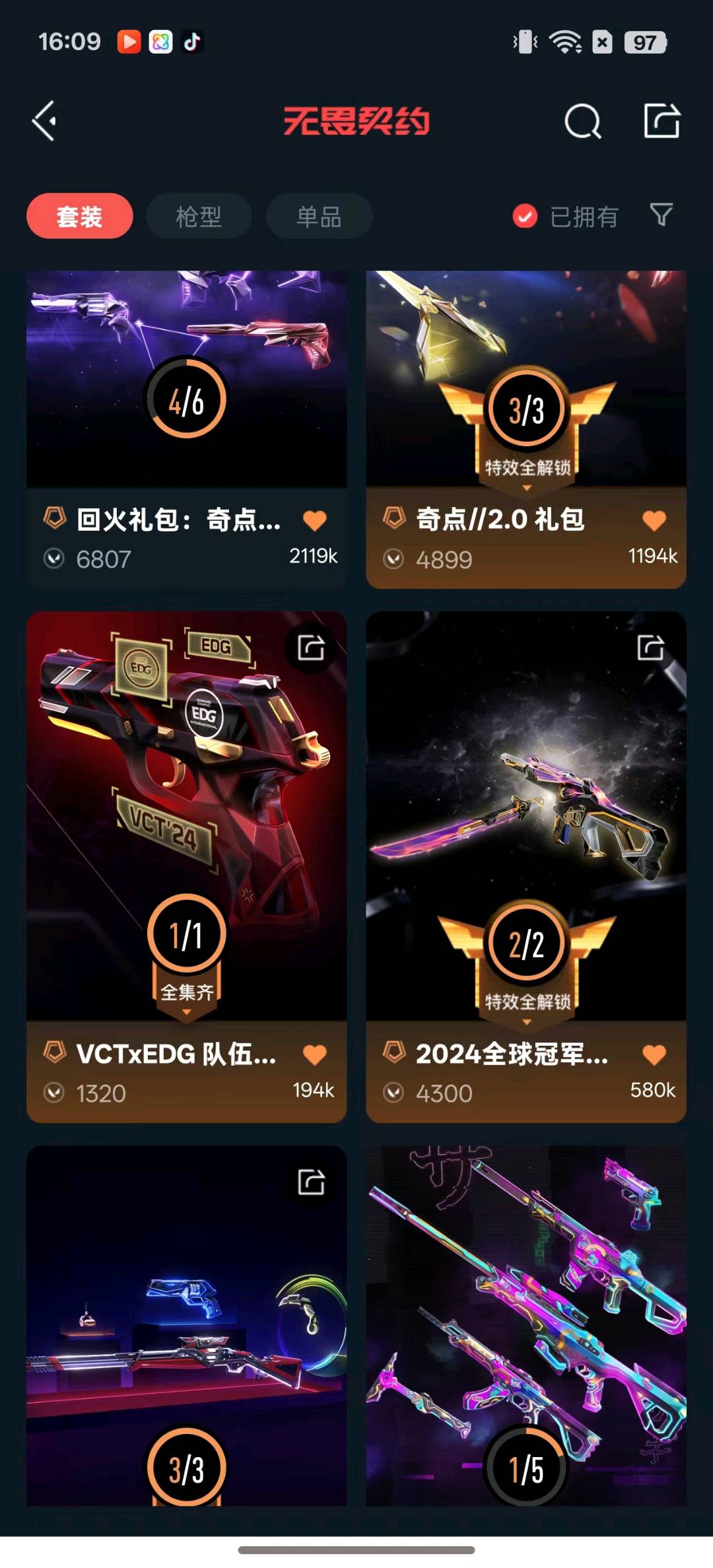The height and width of the screenshot is (1568, 713).
Task: Tap the share icon in the top bar
Action: click(662, 121)
